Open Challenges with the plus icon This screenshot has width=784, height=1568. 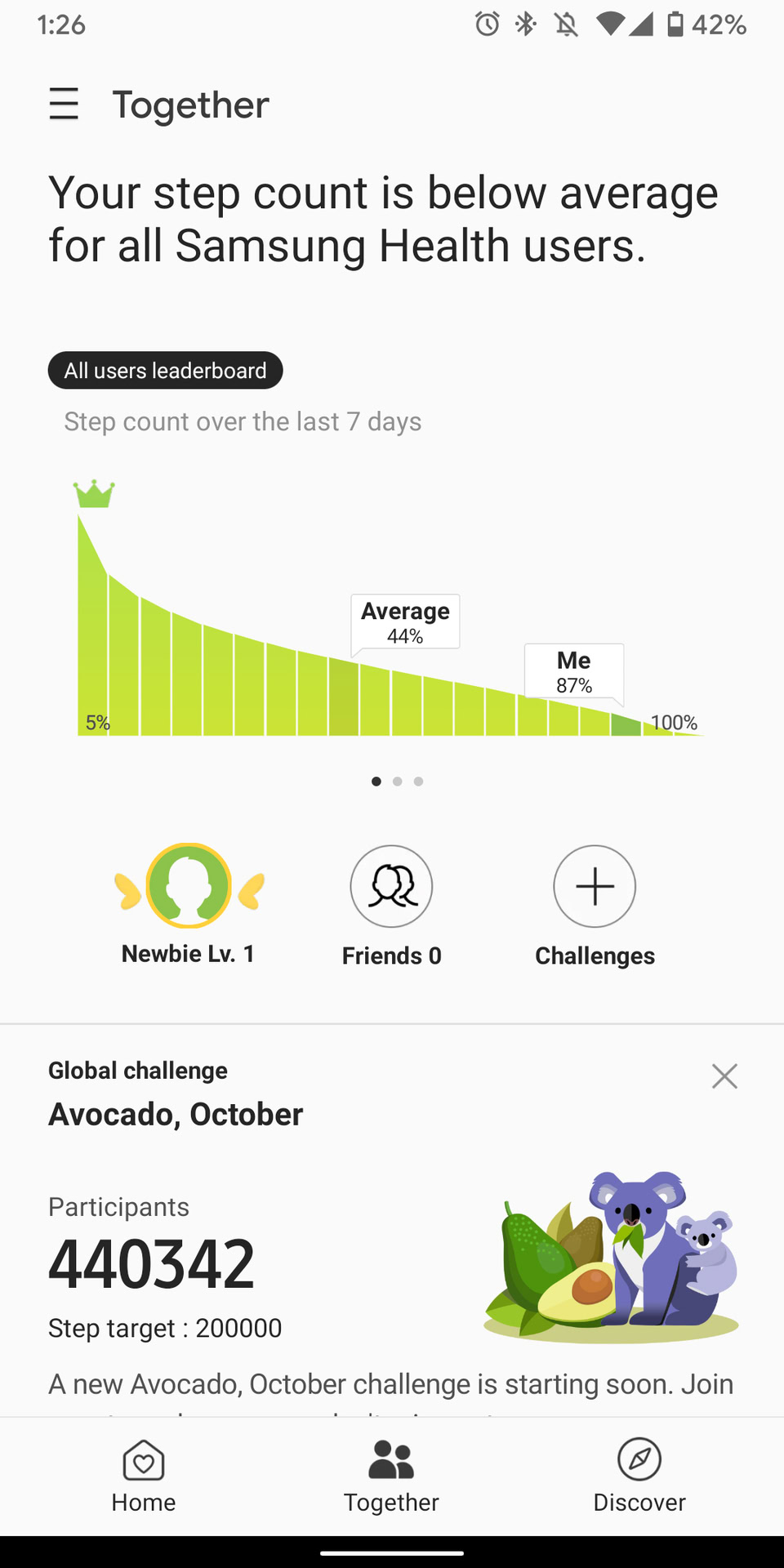[x=595, y=887]
